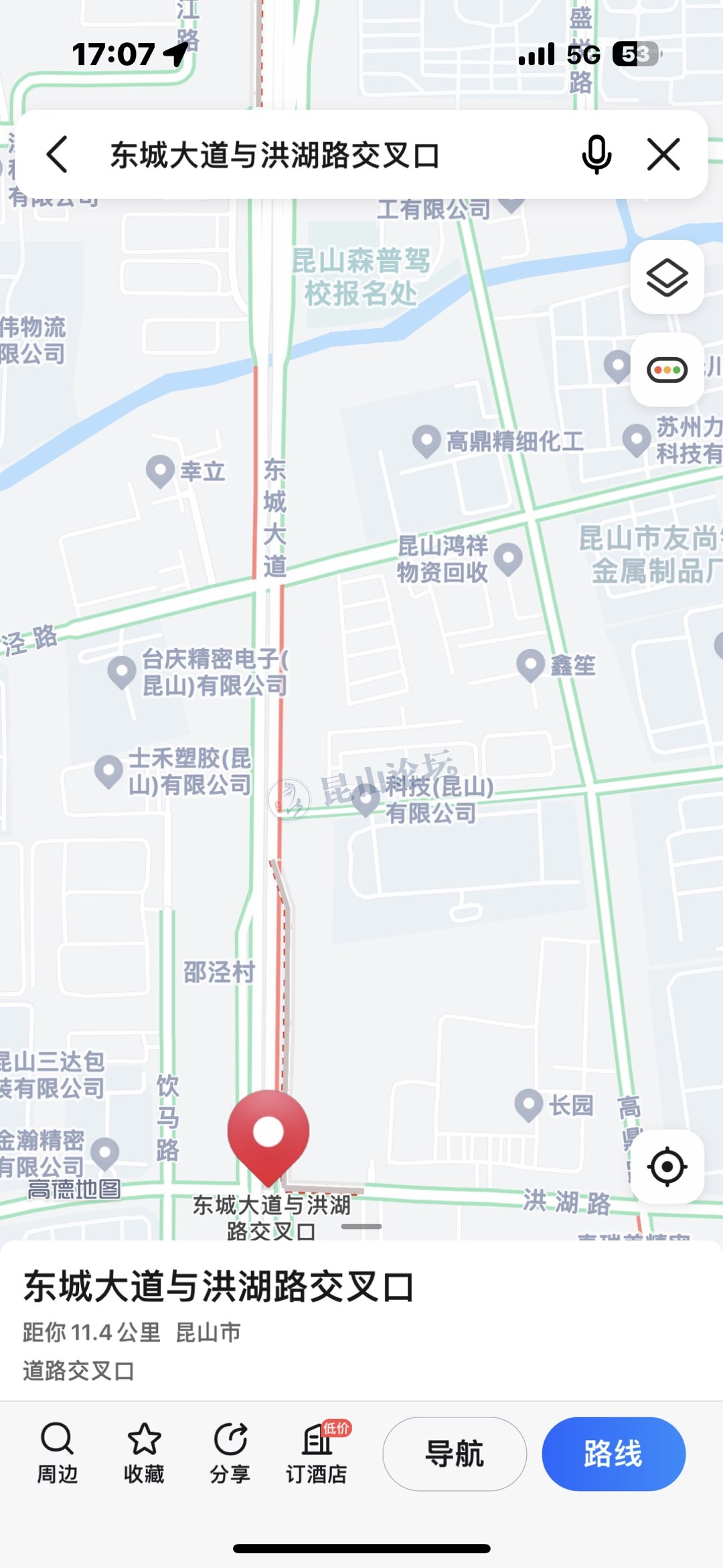723x1568 pixels.
Task: Recenter the map on my location
Action: click(667, 1167)
